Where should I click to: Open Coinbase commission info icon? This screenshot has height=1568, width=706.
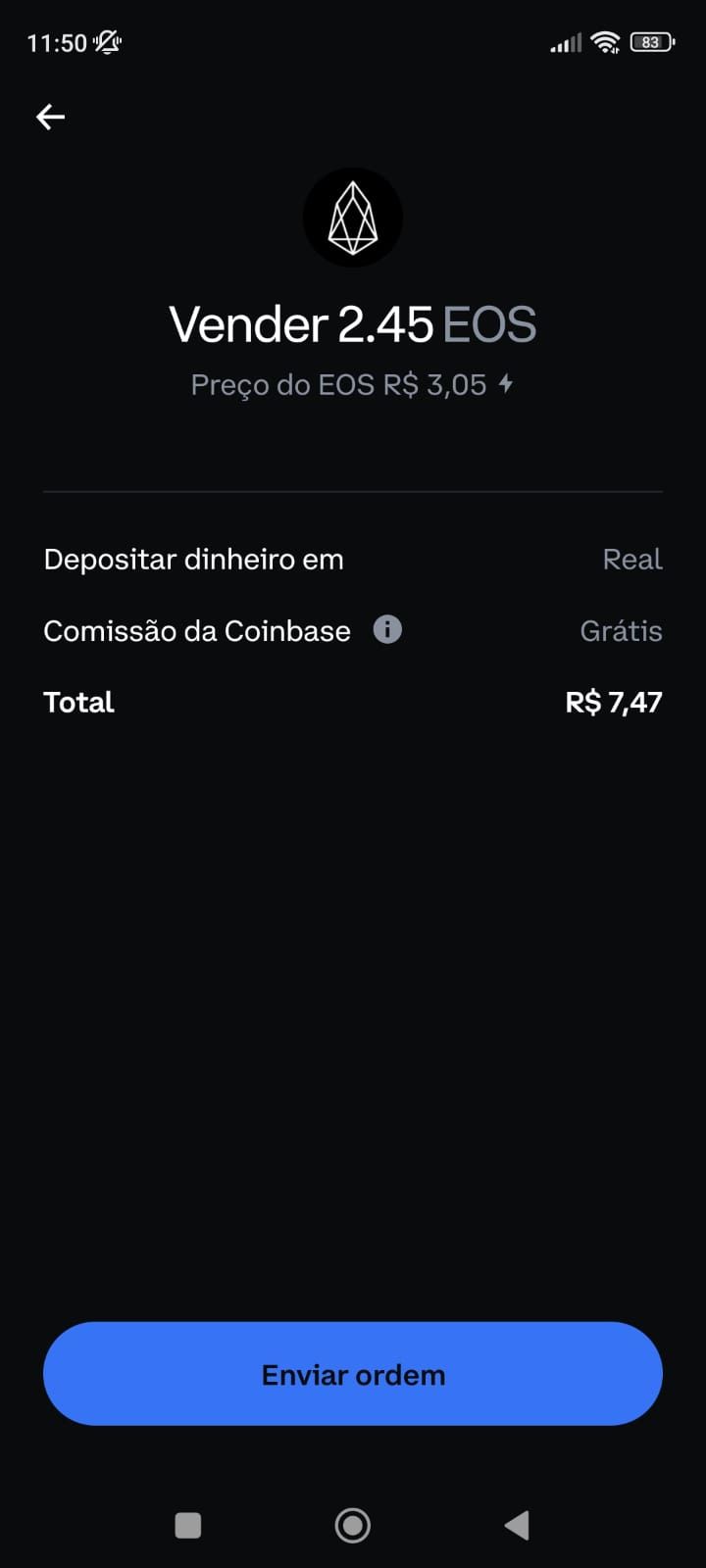coord(387,629)
